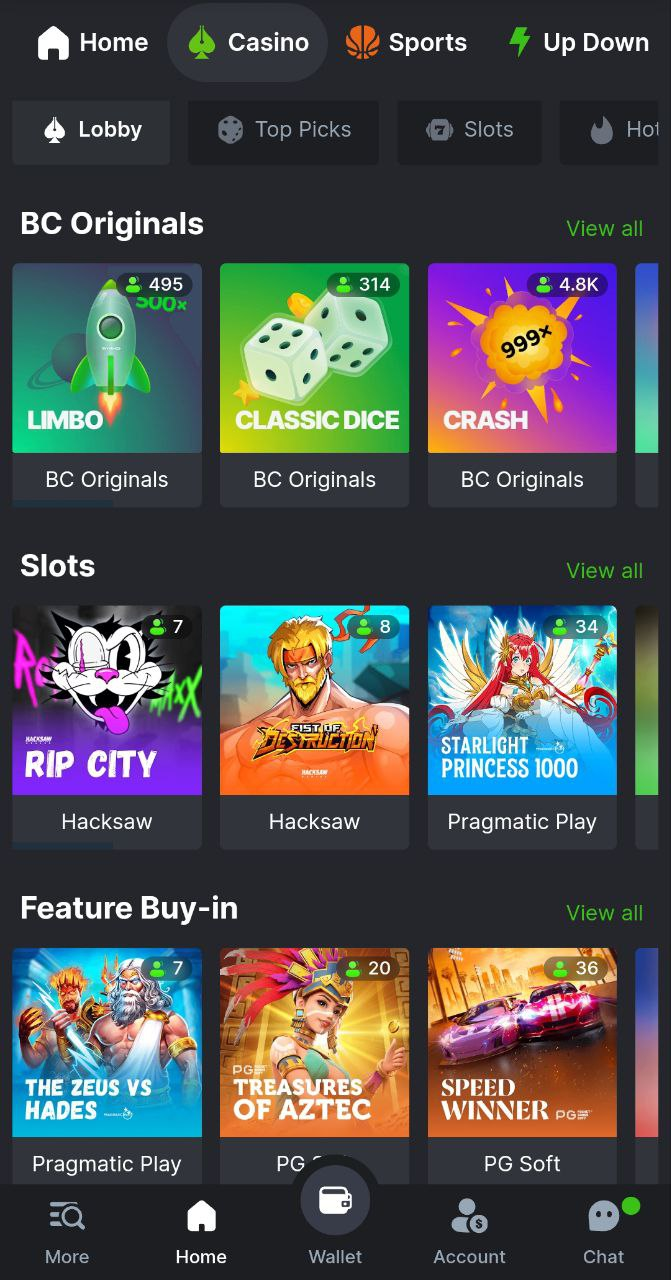Image resolution: width=671 pixels, height=1280 pixels.
Task: Open the Wallet
Action: (x=335, y=1215)
